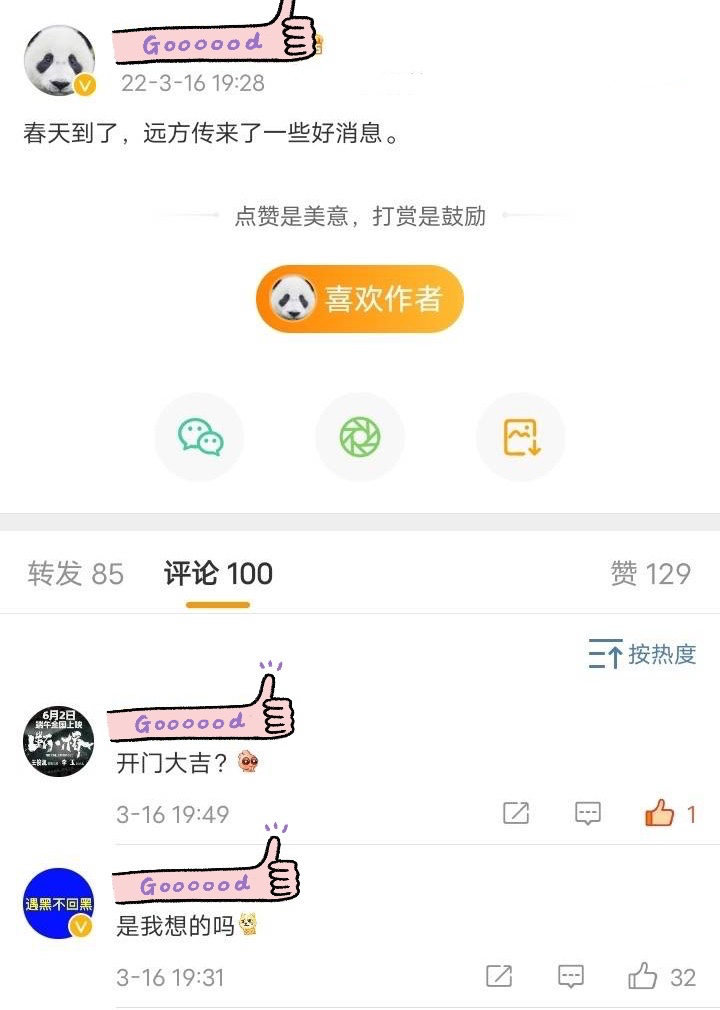Repost the 是我想的吗 comment
The image size is (720, 1010).
[x=499, y=976]
